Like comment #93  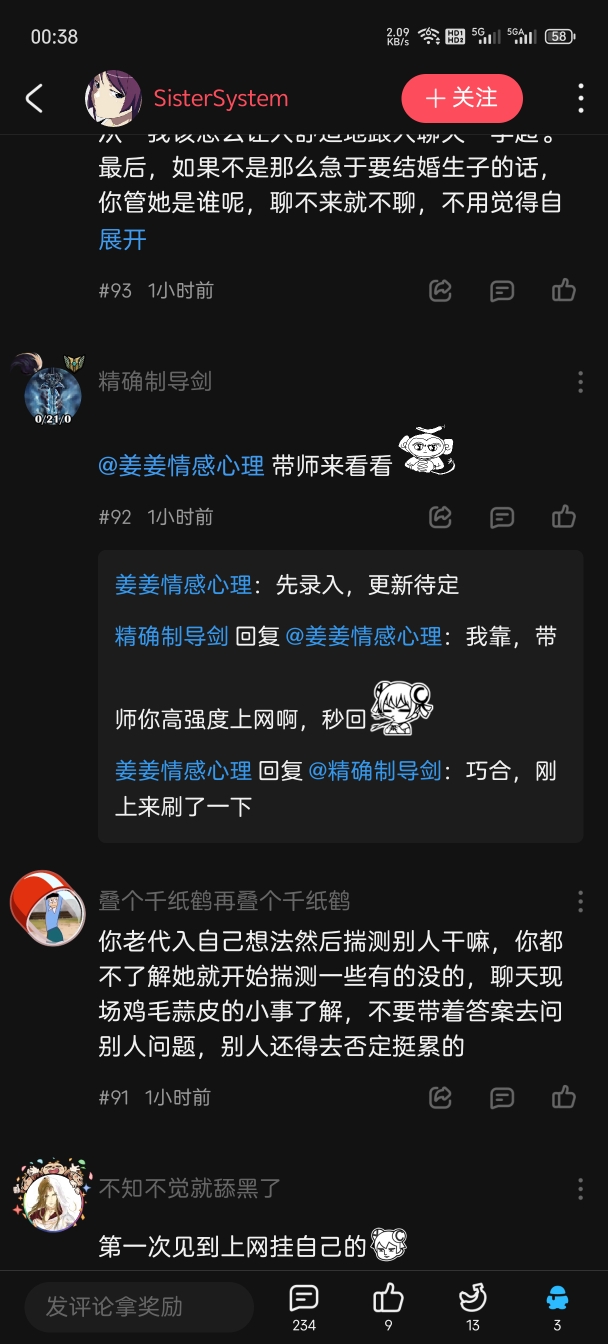coord(564,291)
